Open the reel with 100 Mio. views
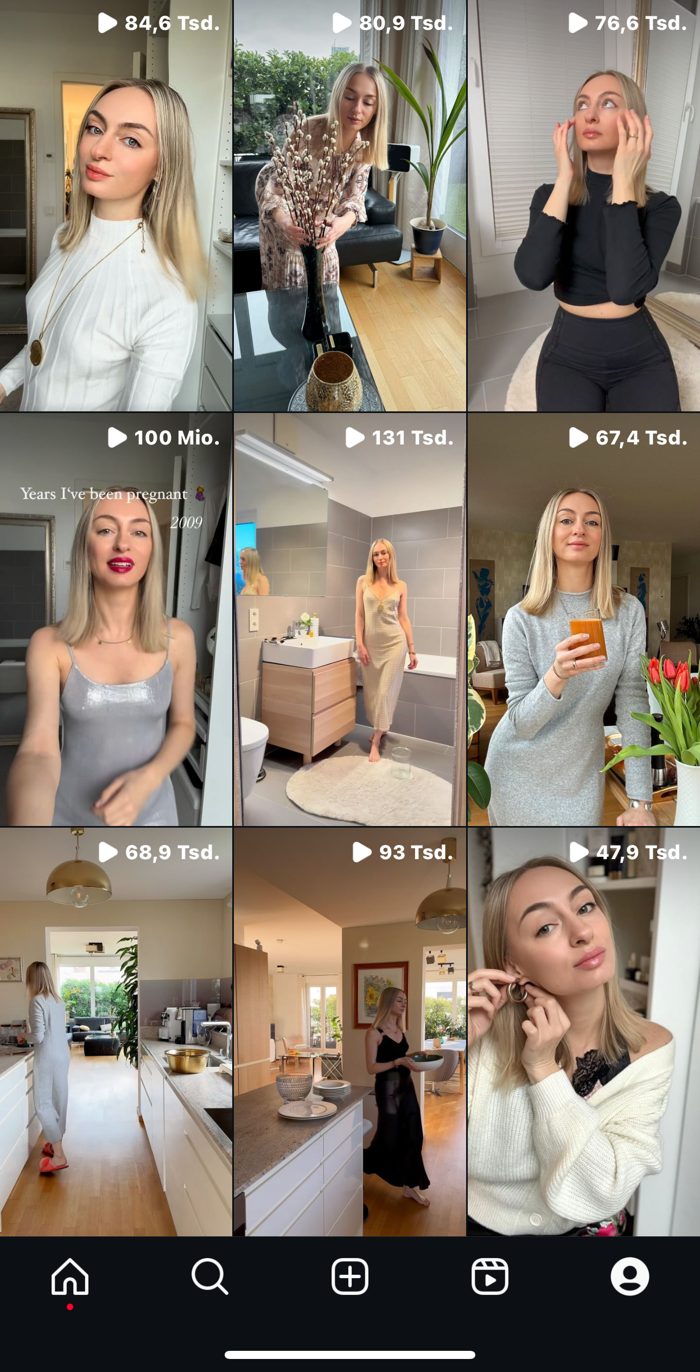Viewport: 700px width, 1372px height. 116,620
